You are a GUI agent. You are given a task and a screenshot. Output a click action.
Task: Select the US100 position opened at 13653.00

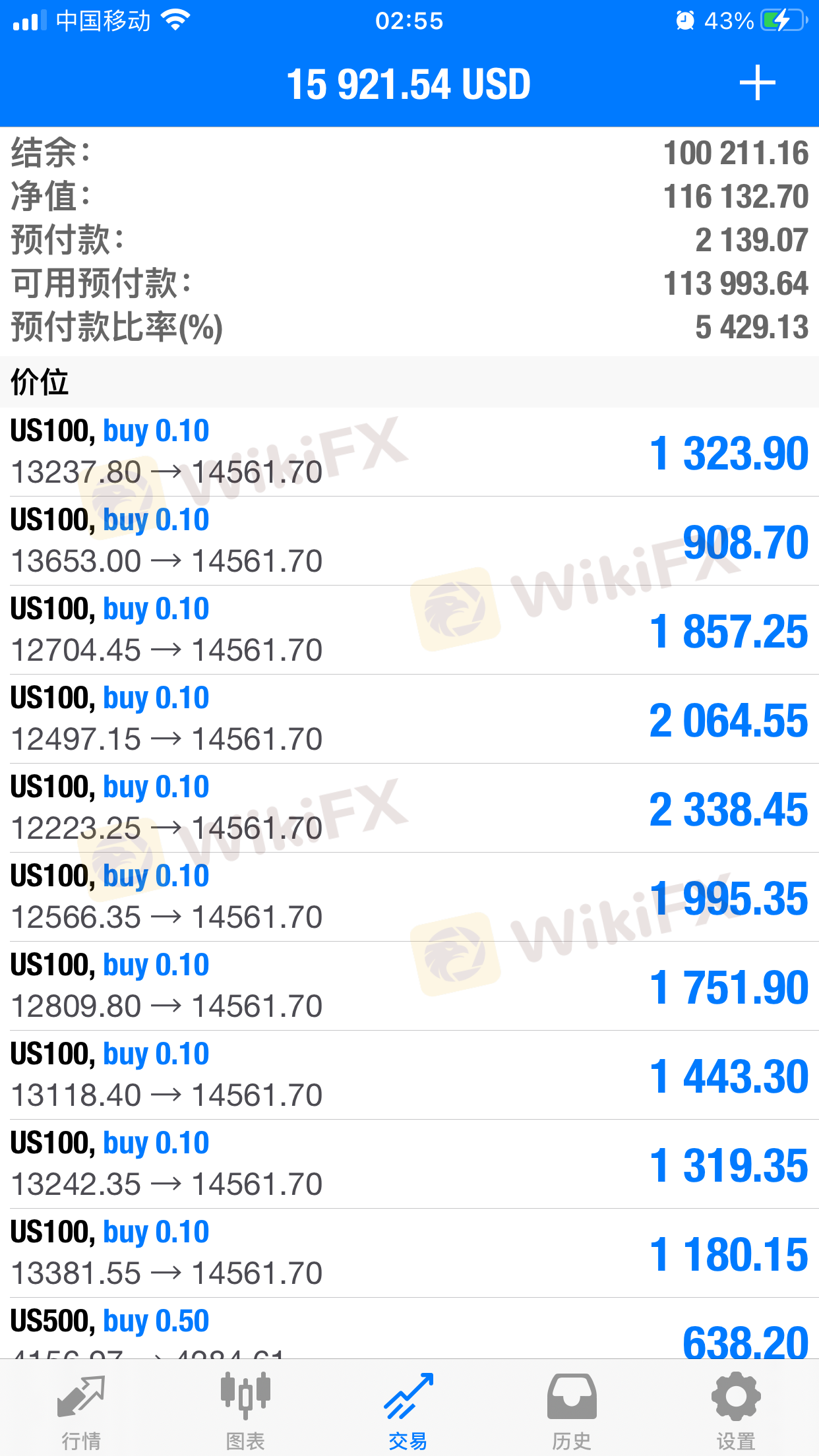[409, 541]
